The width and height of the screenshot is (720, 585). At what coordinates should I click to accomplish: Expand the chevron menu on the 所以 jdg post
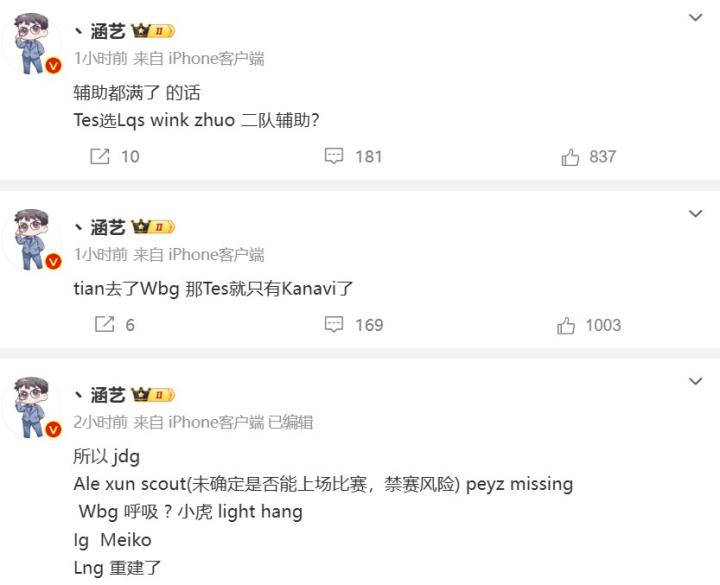(x=696, y=382)
